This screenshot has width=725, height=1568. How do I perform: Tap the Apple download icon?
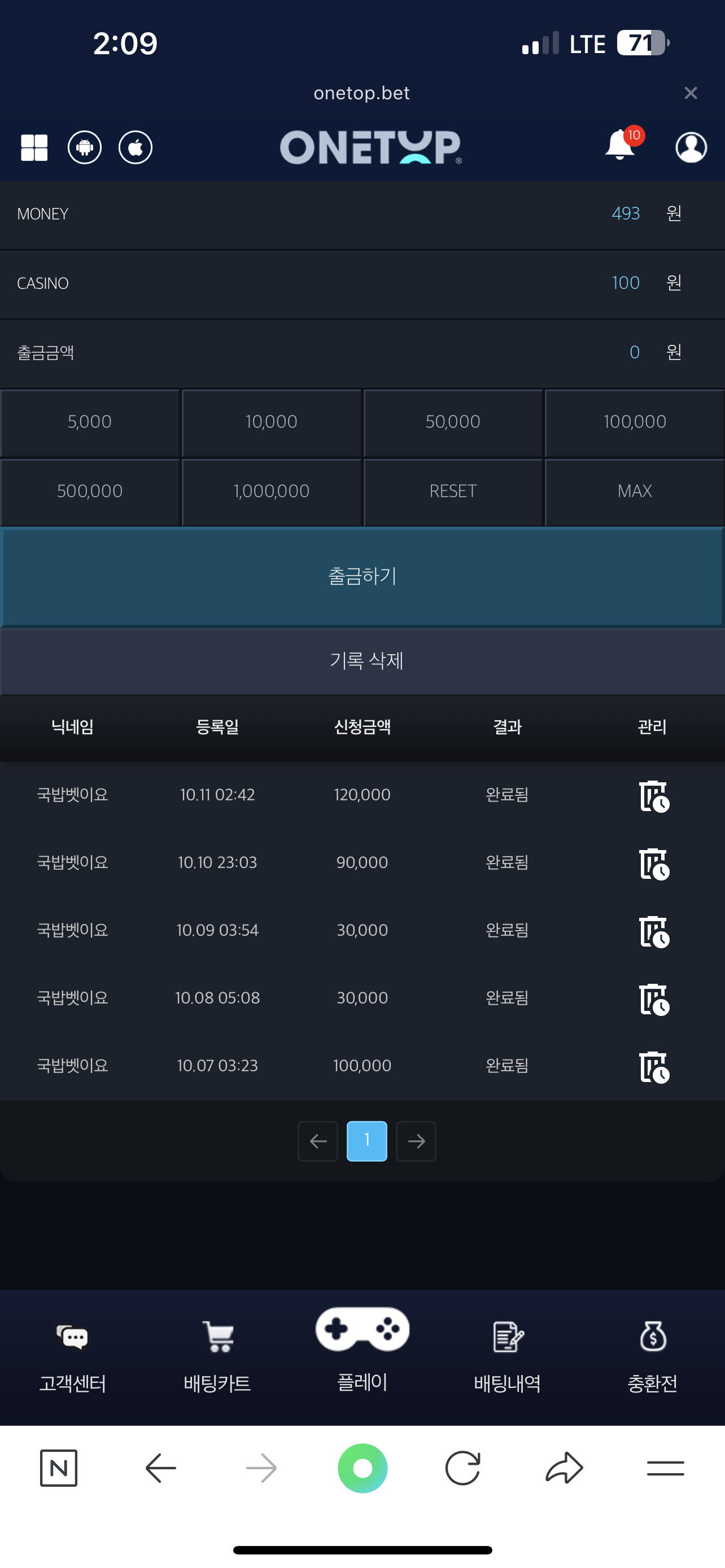[x=135, y=147]
